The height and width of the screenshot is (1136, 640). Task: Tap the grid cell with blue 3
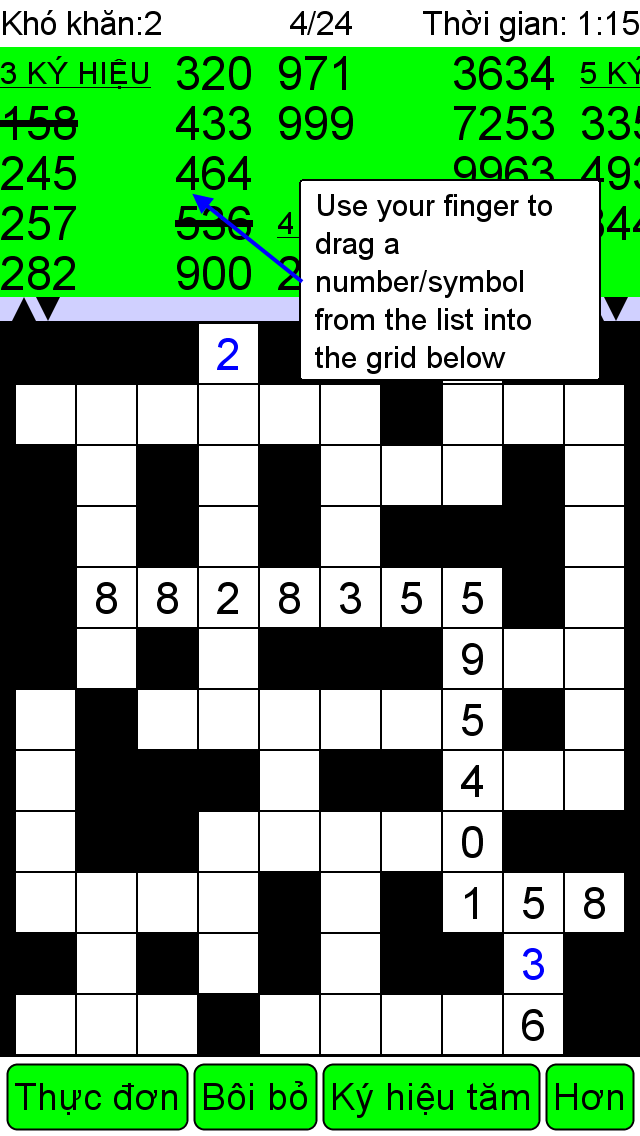[533, 964]
